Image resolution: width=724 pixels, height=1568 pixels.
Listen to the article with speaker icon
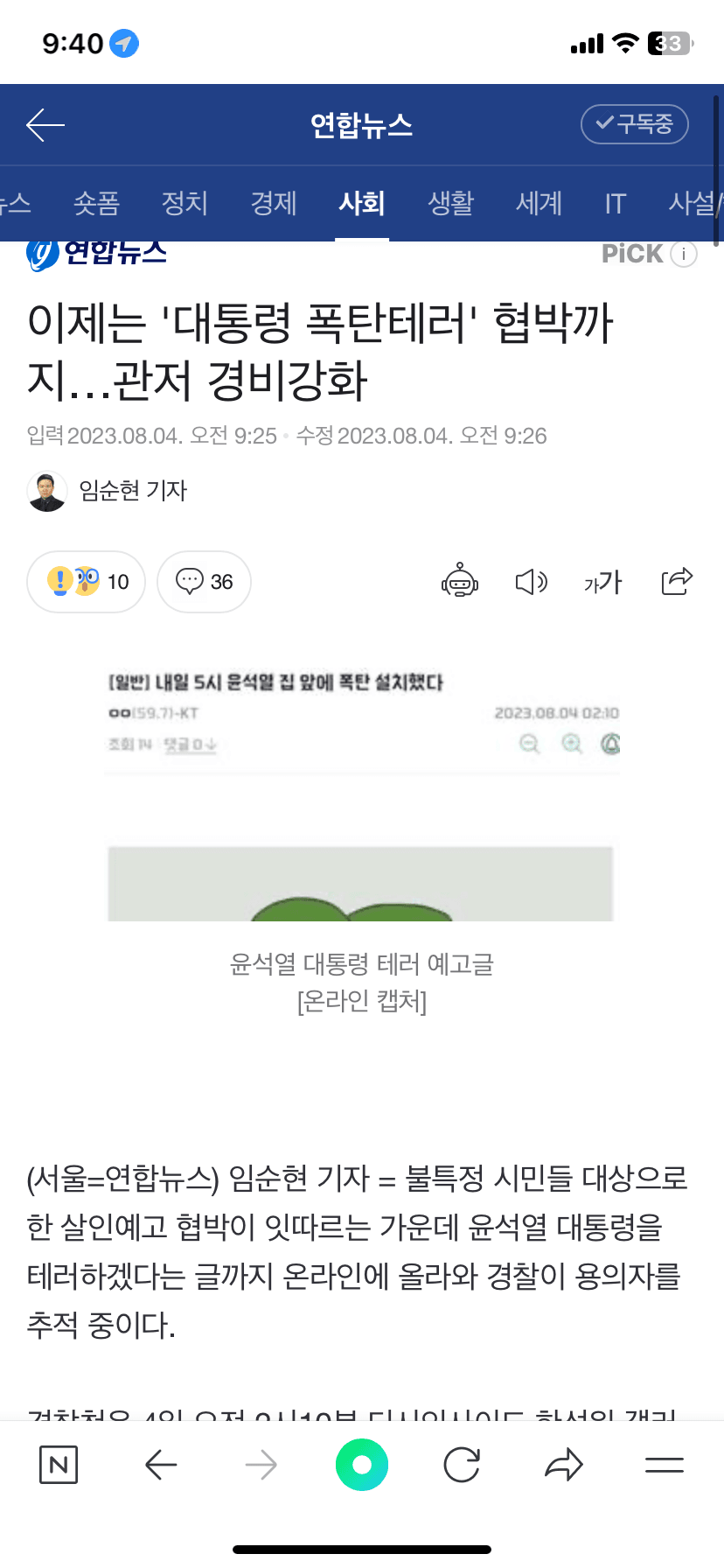click(x=531, y=581)
